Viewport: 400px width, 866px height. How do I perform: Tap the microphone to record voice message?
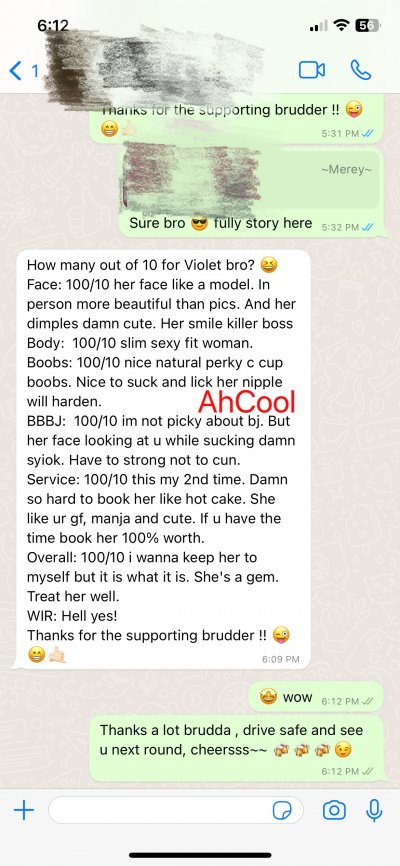point(374,810)
